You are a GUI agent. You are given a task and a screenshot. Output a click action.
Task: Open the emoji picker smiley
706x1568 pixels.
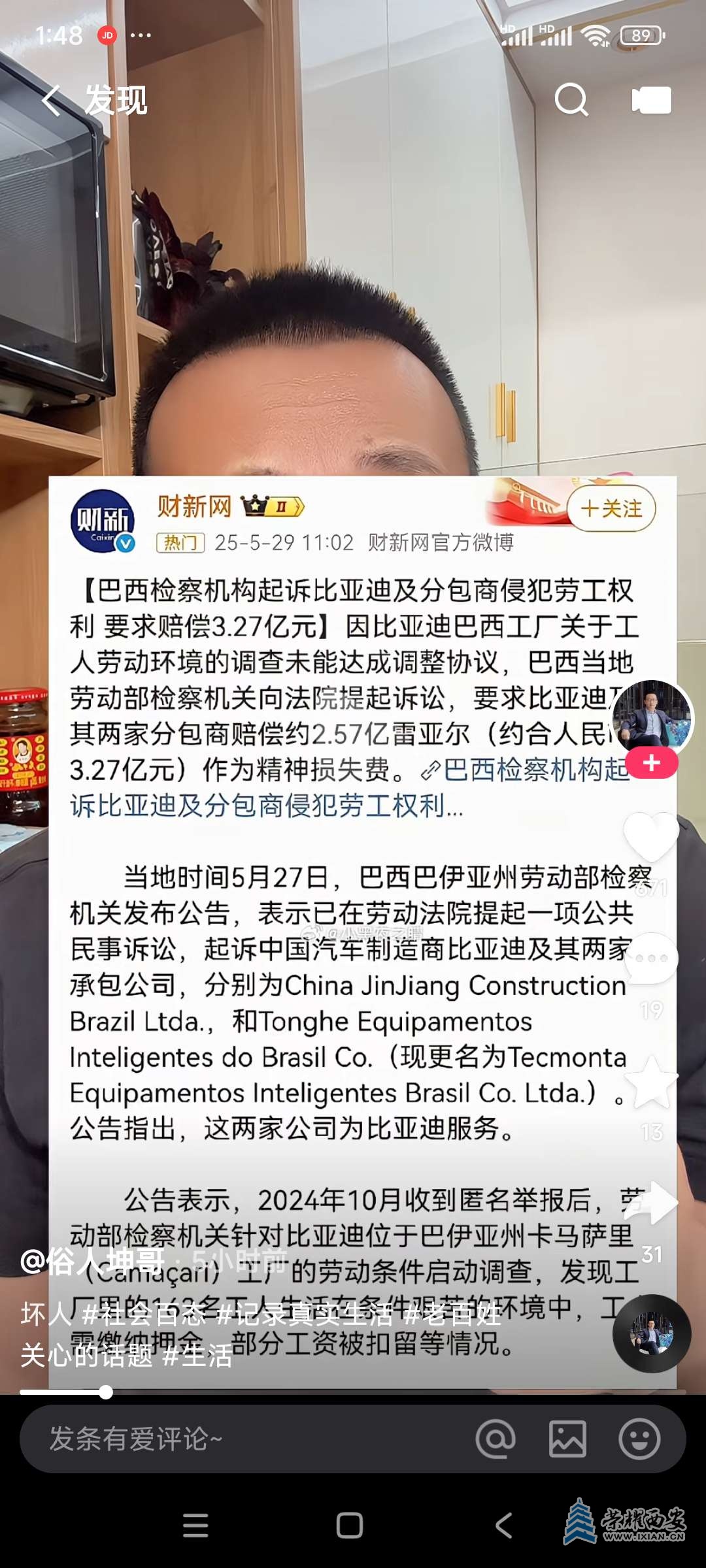click(639, 1439)
